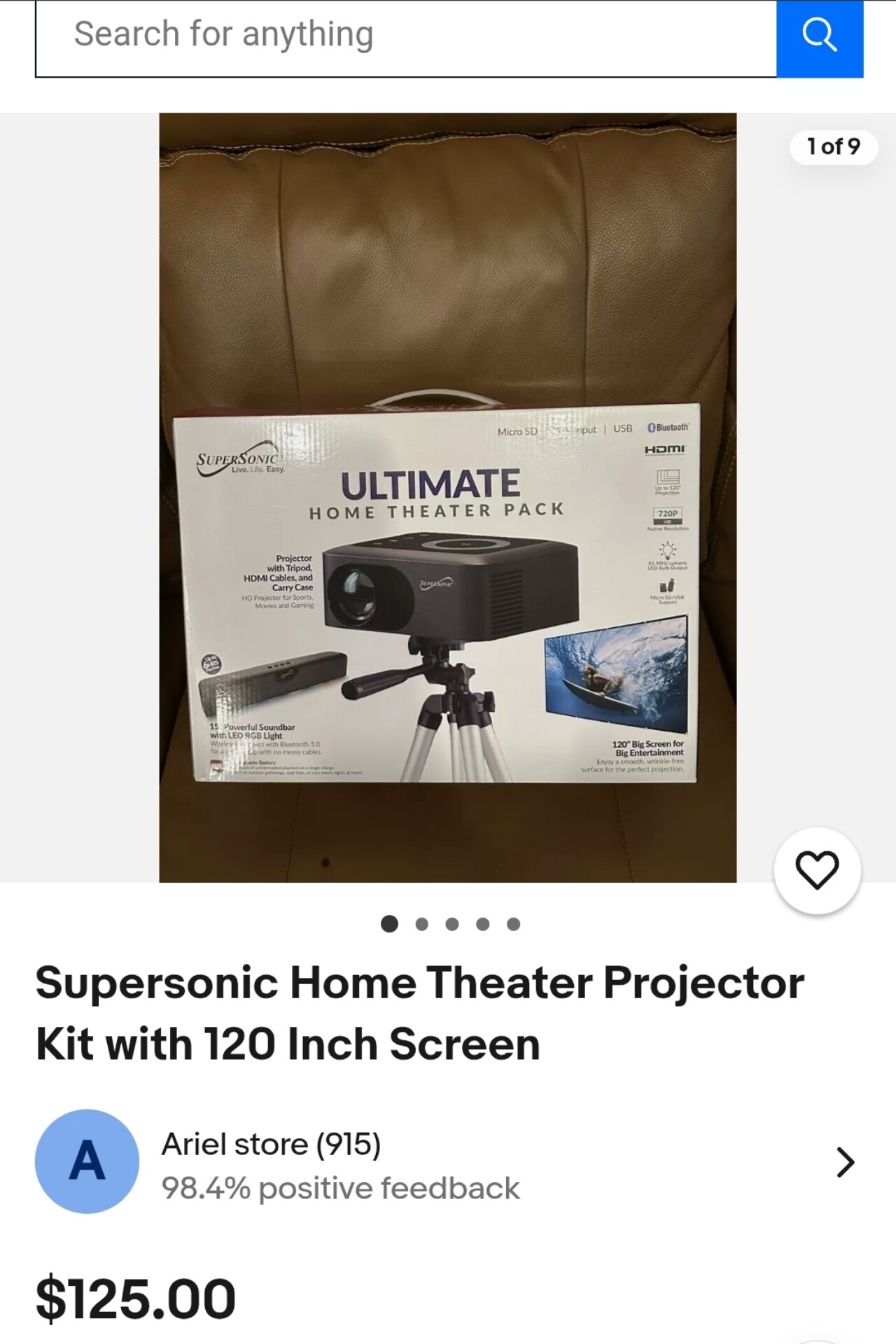Tap the blue search magnifier button

pos(819,35)
